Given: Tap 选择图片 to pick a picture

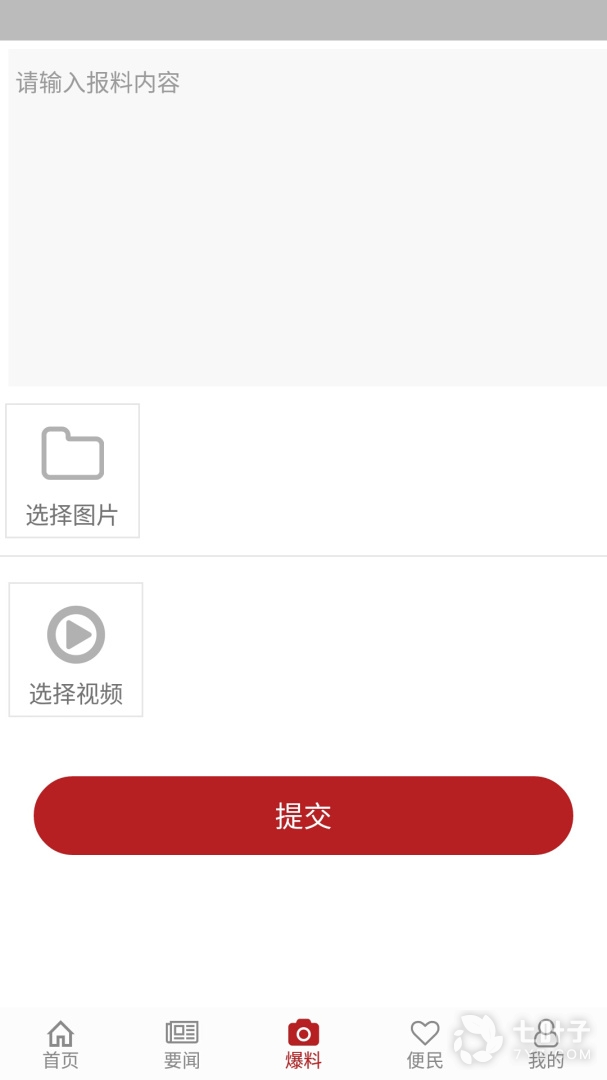Looking at the screenshot, I should [x=72, y=471].
